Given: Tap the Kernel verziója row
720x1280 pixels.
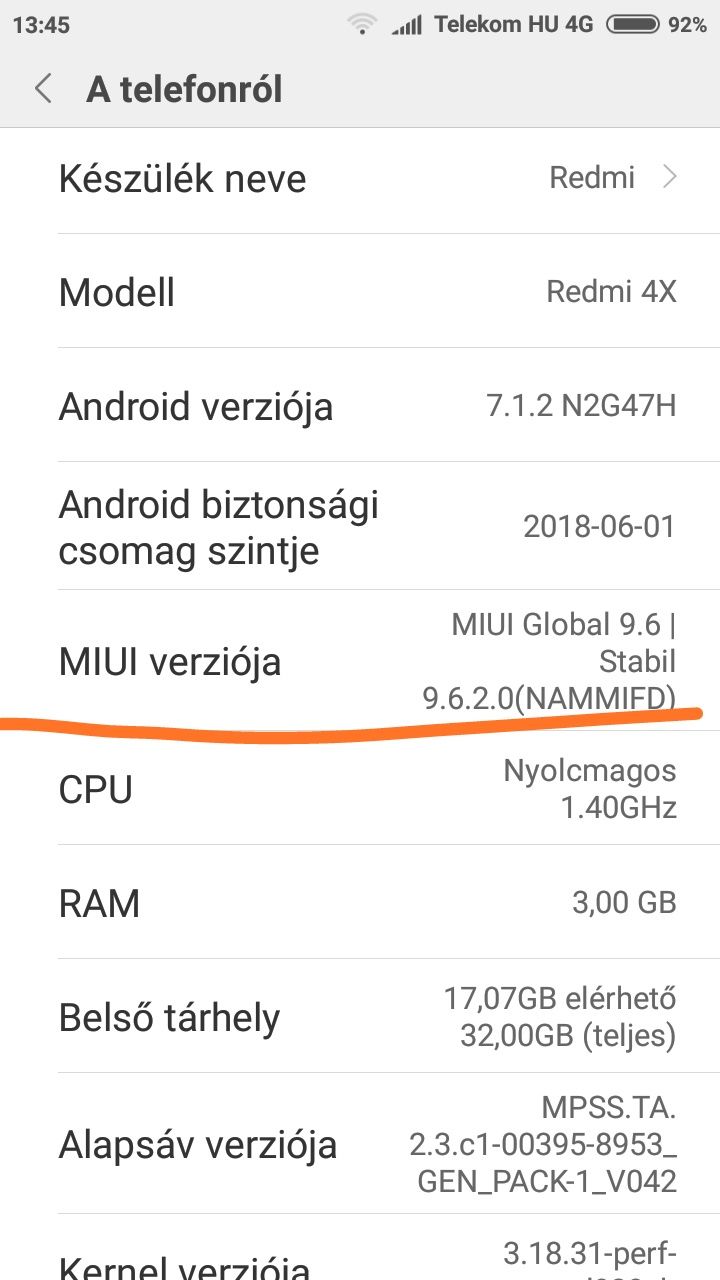Looking at the screenshot, I should 360,1249.
